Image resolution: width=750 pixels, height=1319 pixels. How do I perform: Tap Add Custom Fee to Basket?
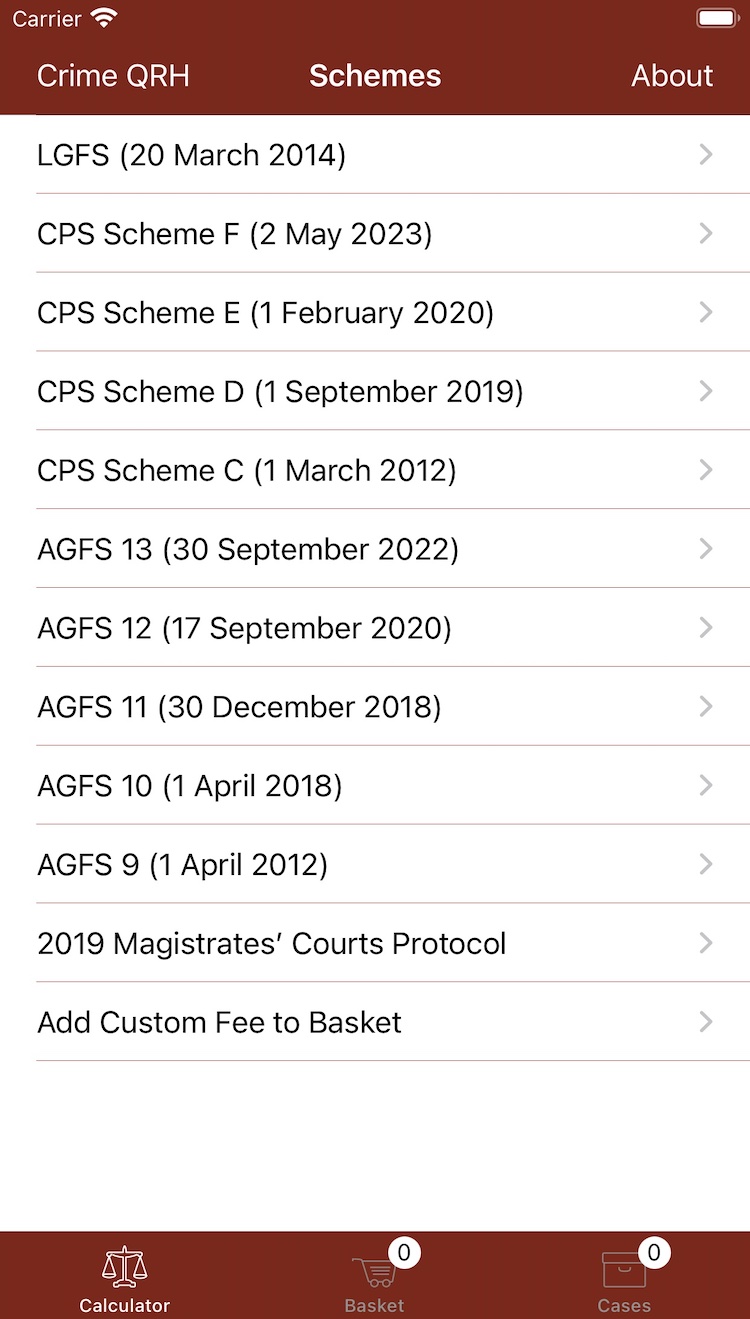tap(375, 1024)
